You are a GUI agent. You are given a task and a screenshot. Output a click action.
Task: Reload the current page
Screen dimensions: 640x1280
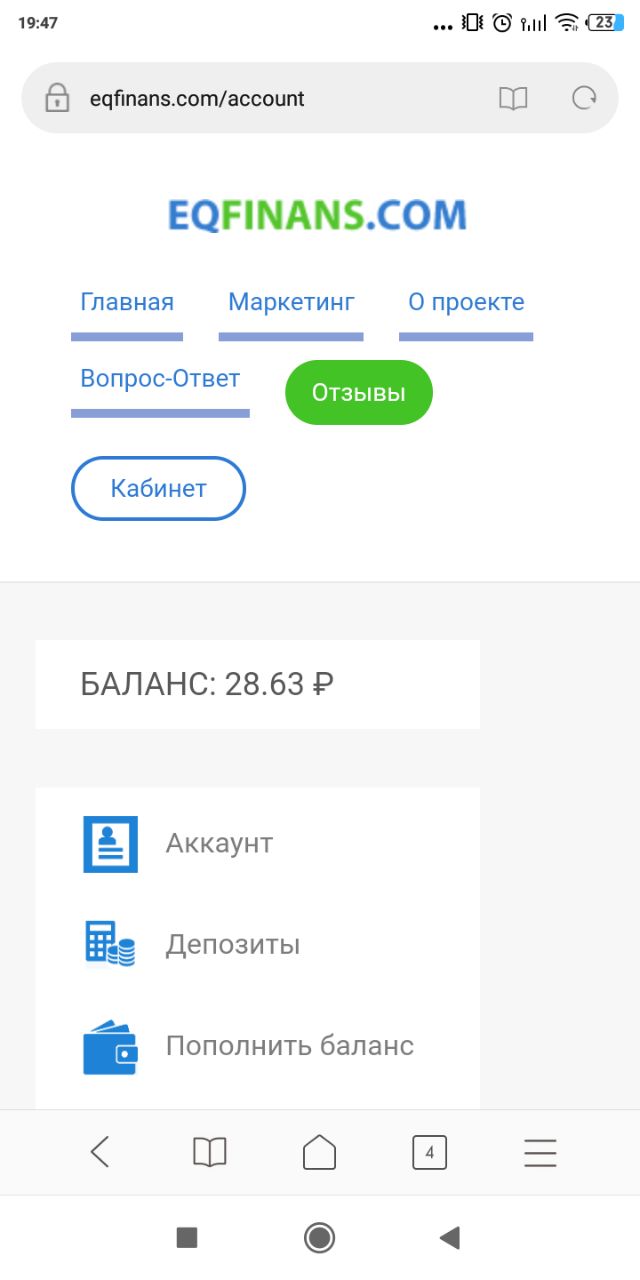point(584,98)
